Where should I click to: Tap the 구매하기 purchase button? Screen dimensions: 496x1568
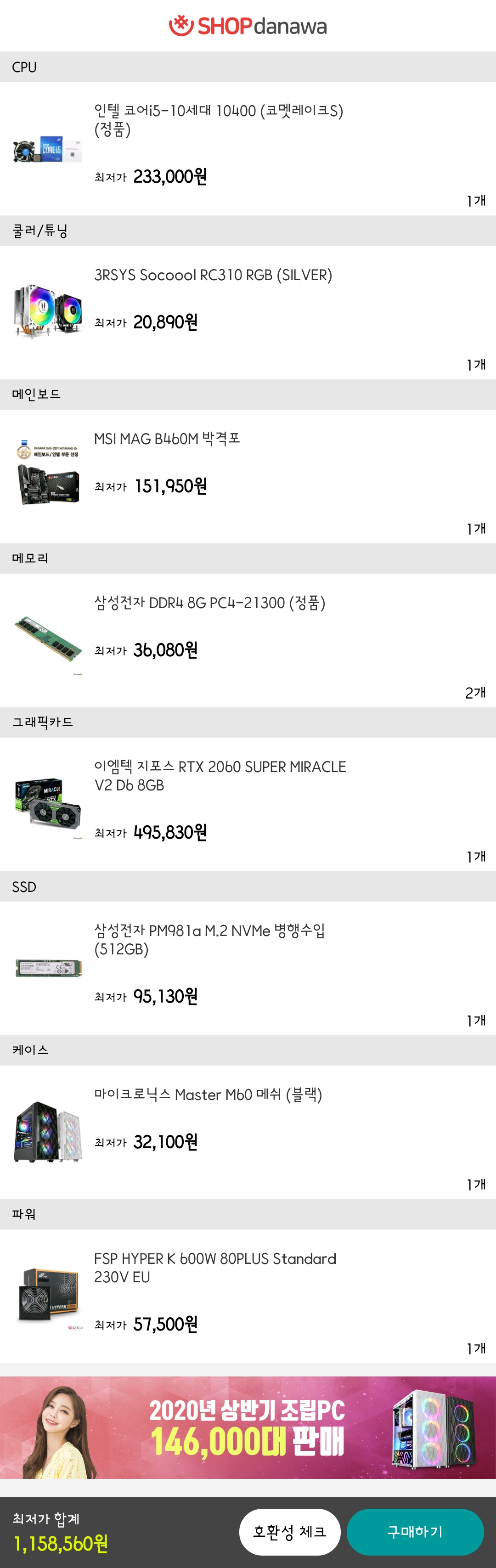click(415, 1531)
